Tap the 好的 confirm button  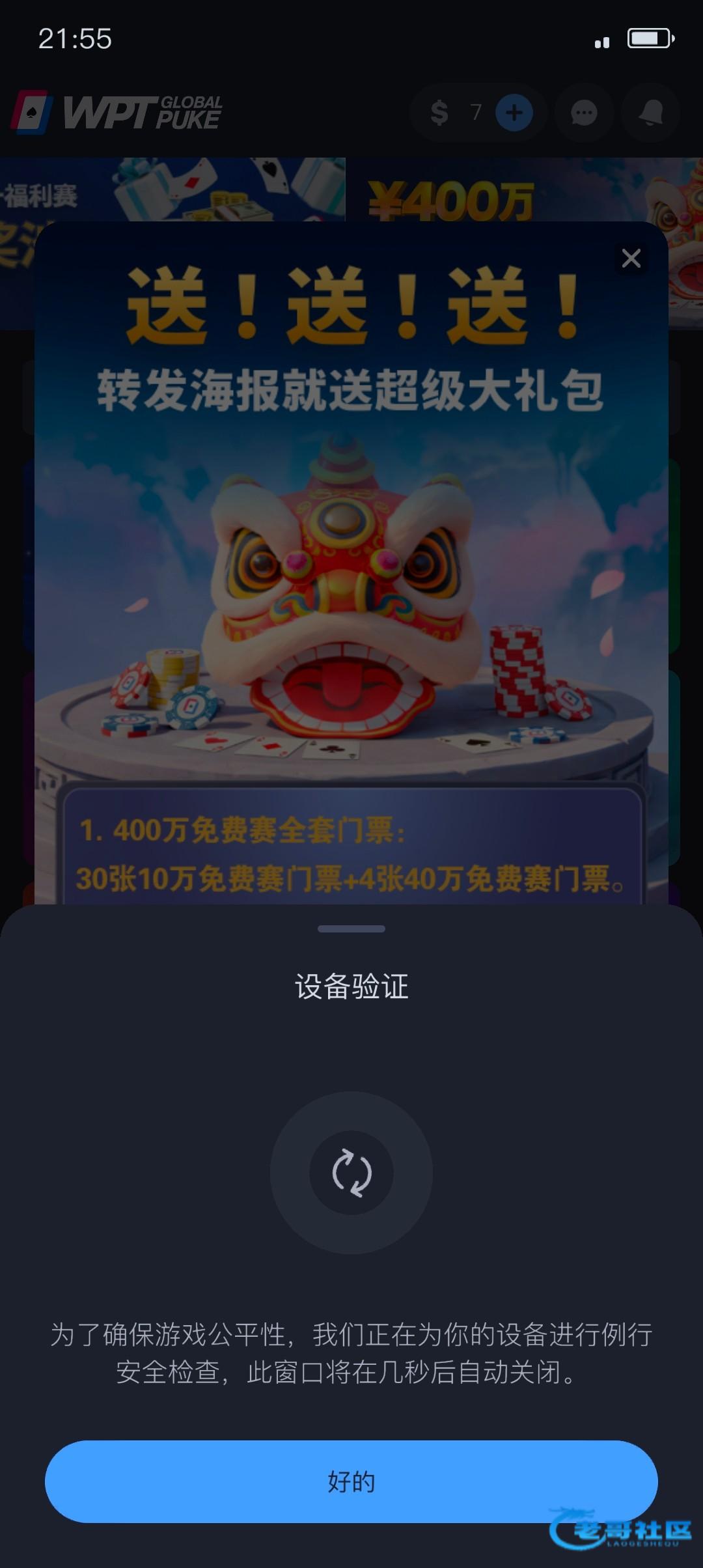click(351, 1481)
